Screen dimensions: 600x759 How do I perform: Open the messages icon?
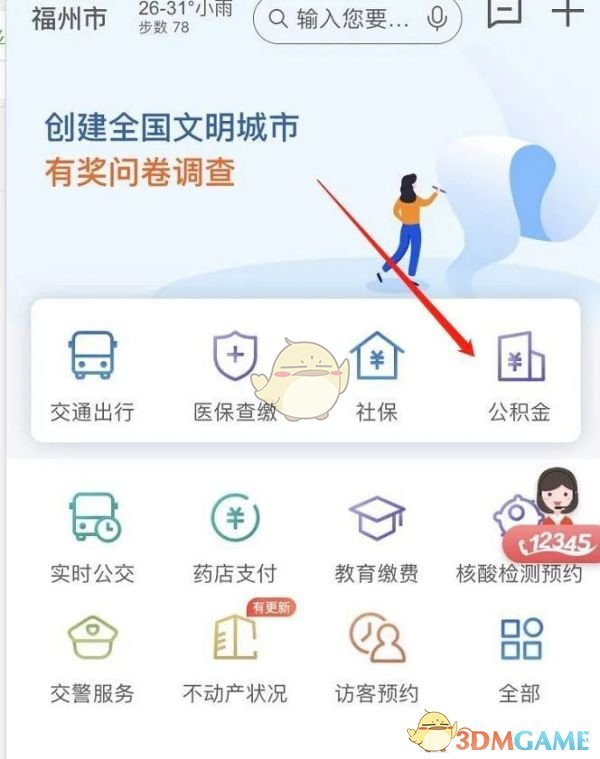click(506, 10)
